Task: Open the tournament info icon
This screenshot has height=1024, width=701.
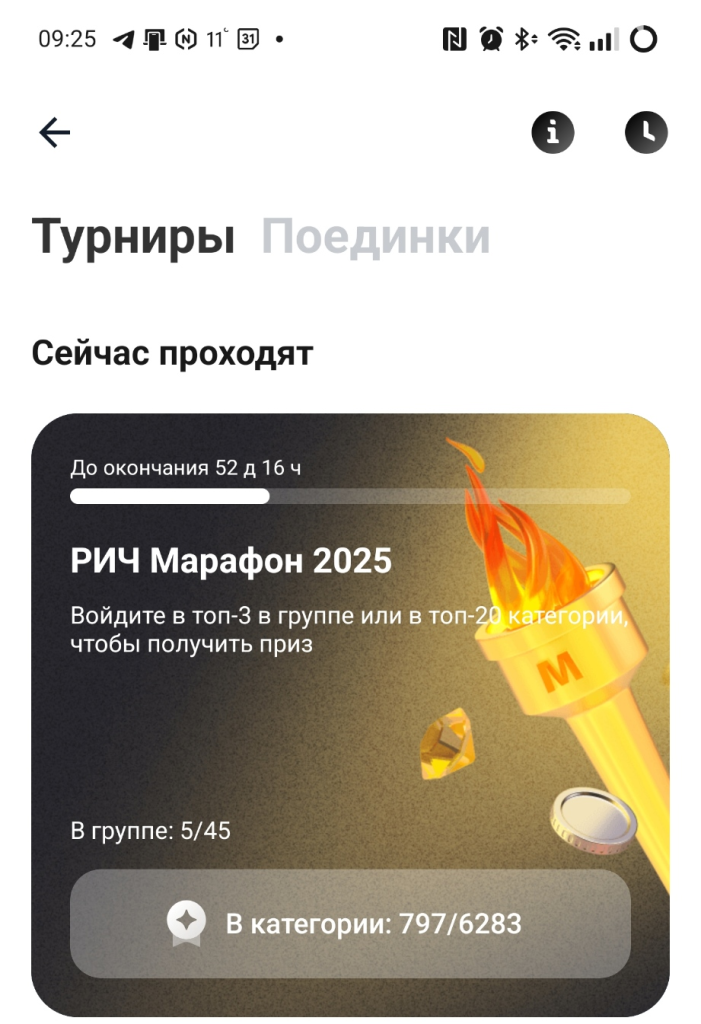Action: pos(553,132)
